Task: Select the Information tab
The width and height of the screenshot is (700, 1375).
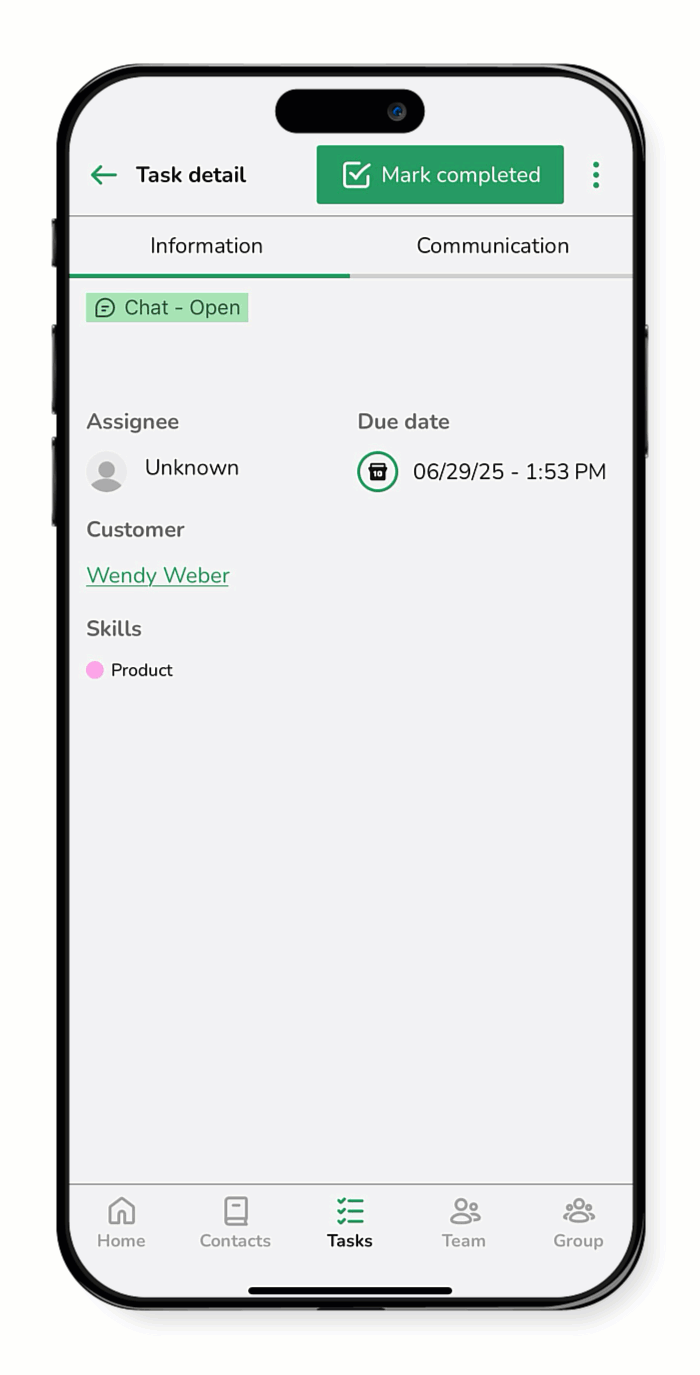Action: [x=207, y=246]
